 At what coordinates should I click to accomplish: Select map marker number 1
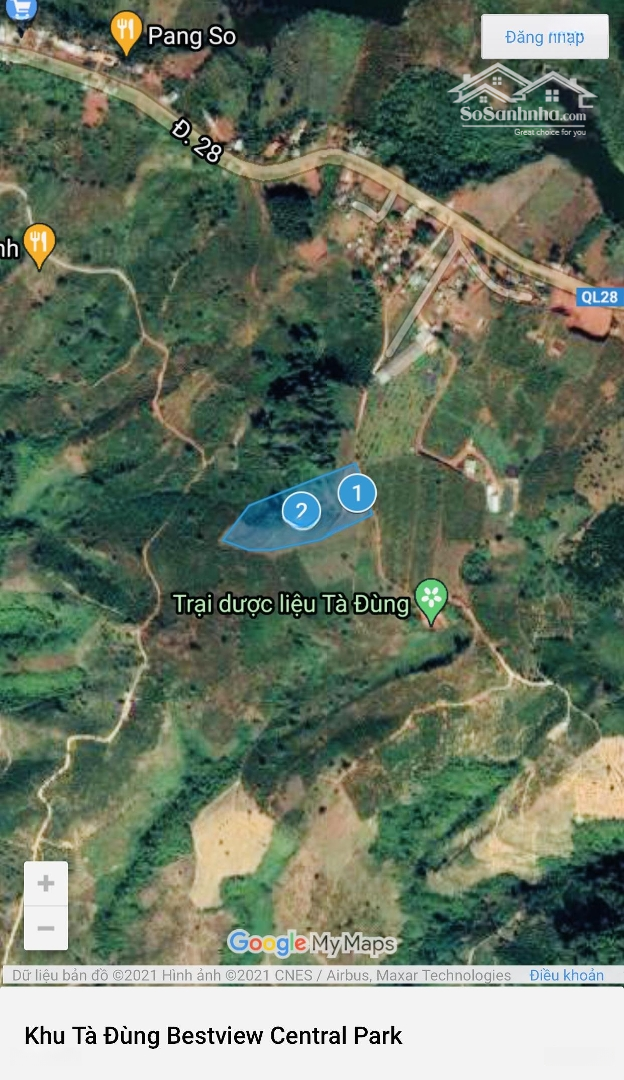(x=357, y=493)
